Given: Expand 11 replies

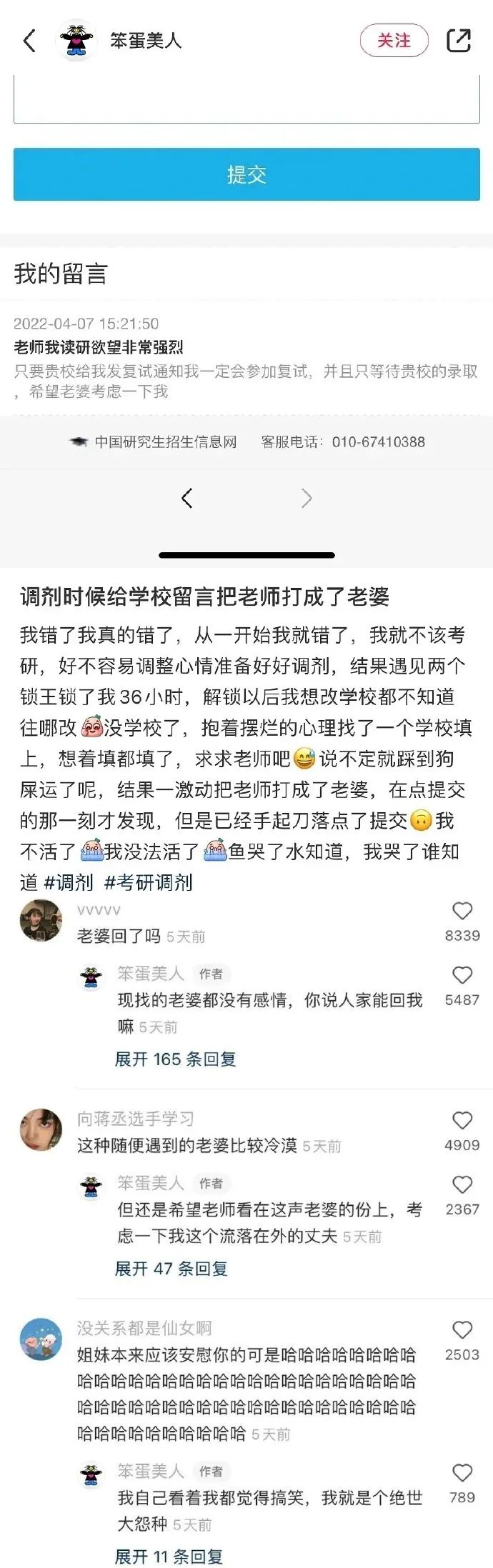Looking at the screenshot, I should 169,1556.
